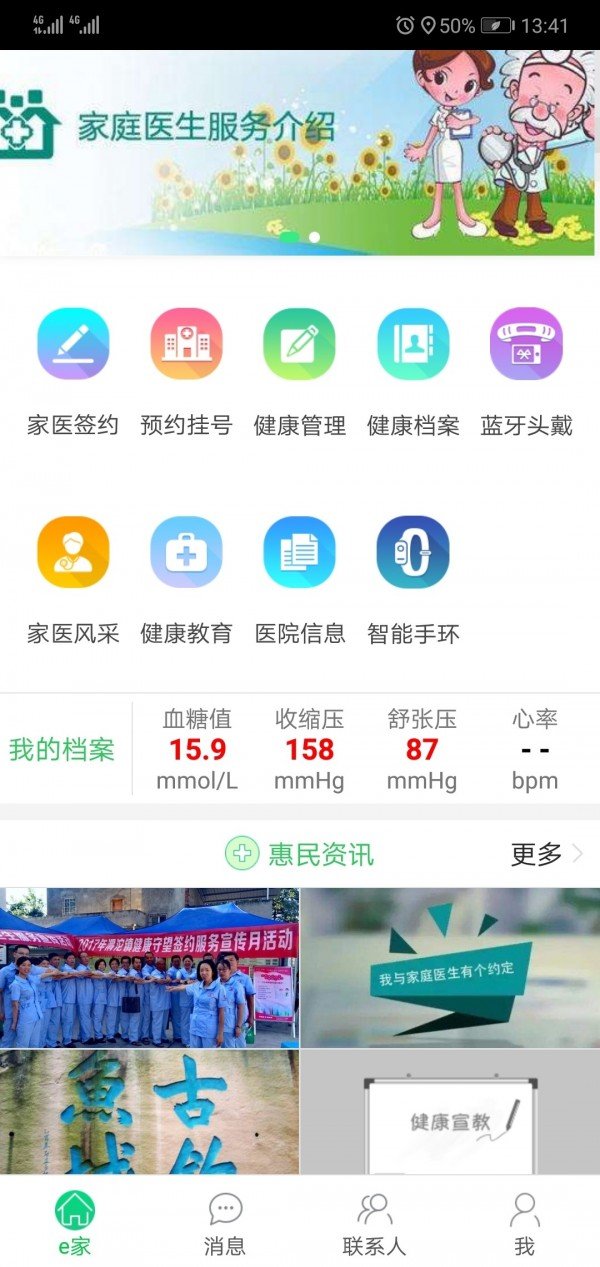Open the 签约服务宣传月活动 news photo
Image resolution: width=600 pixels, height=1267 pixels.
tap(149, 967)
